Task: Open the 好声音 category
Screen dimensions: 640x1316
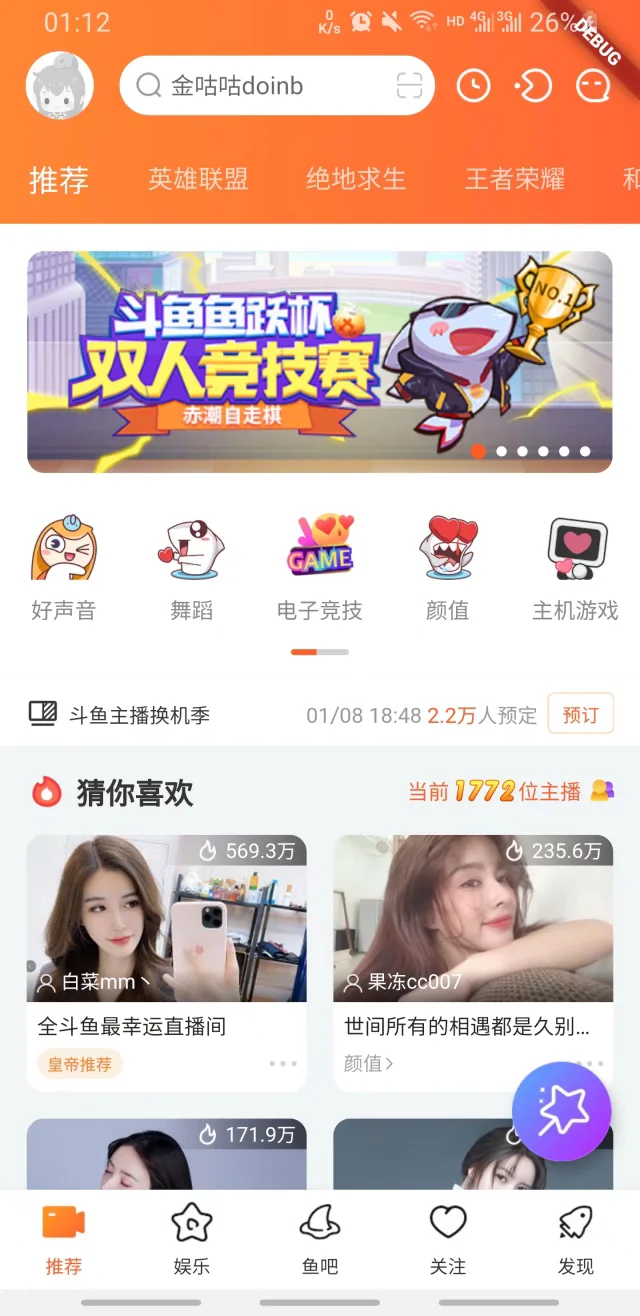Action: (64, 567)
